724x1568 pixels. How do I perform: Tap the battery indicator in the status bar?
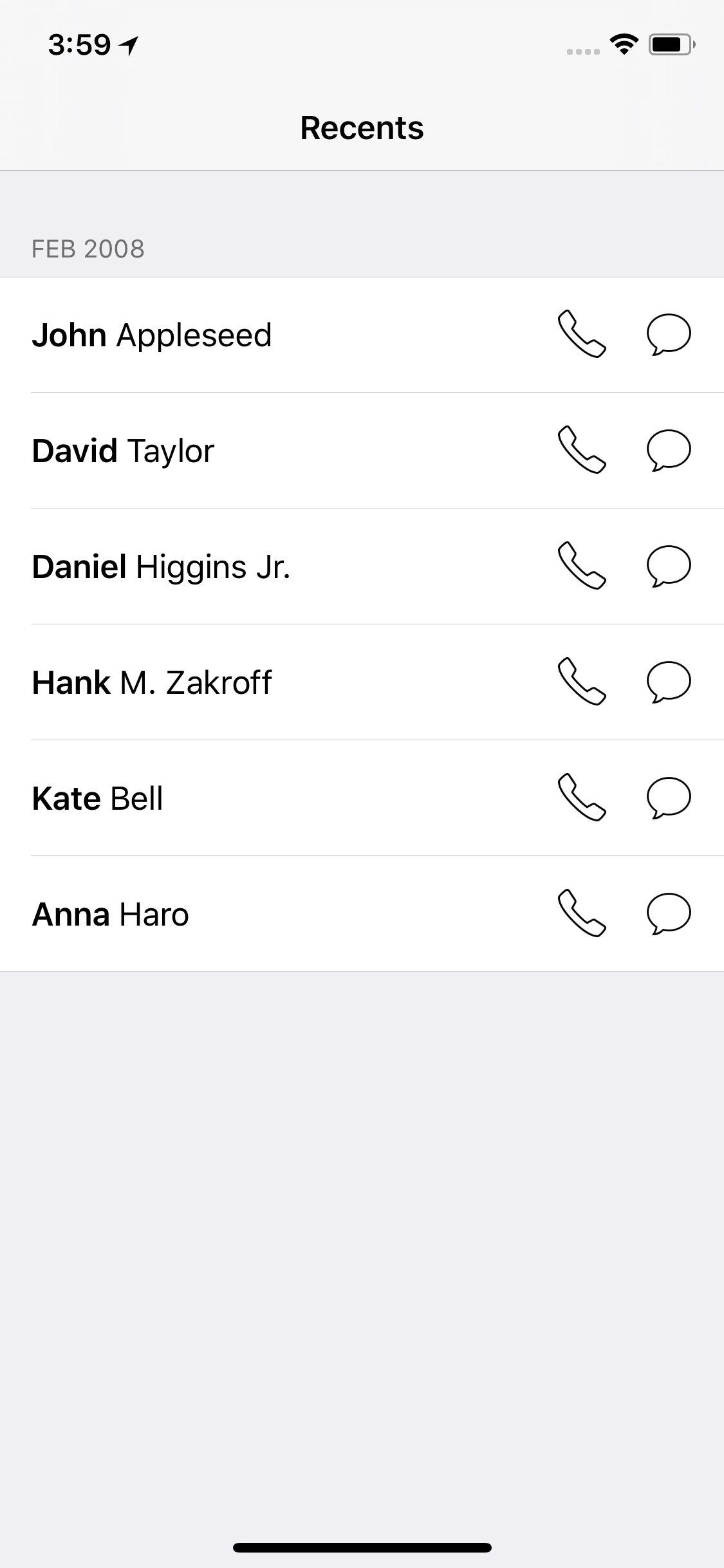tap(670, 44)
